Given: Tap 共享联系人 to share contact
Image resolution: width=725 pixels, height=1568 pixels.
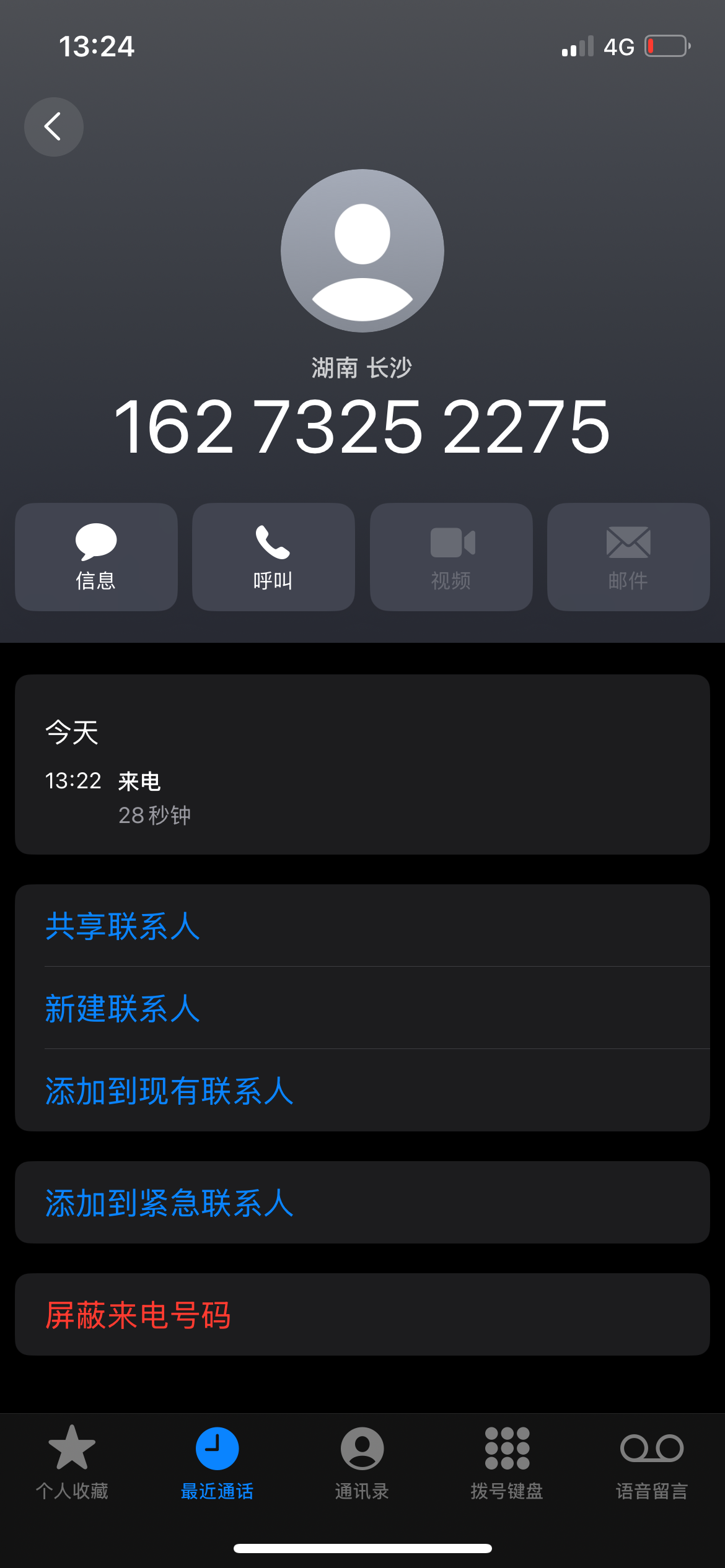Looking at the screenshot, I should pyautogui.click(x=121, y=927).
